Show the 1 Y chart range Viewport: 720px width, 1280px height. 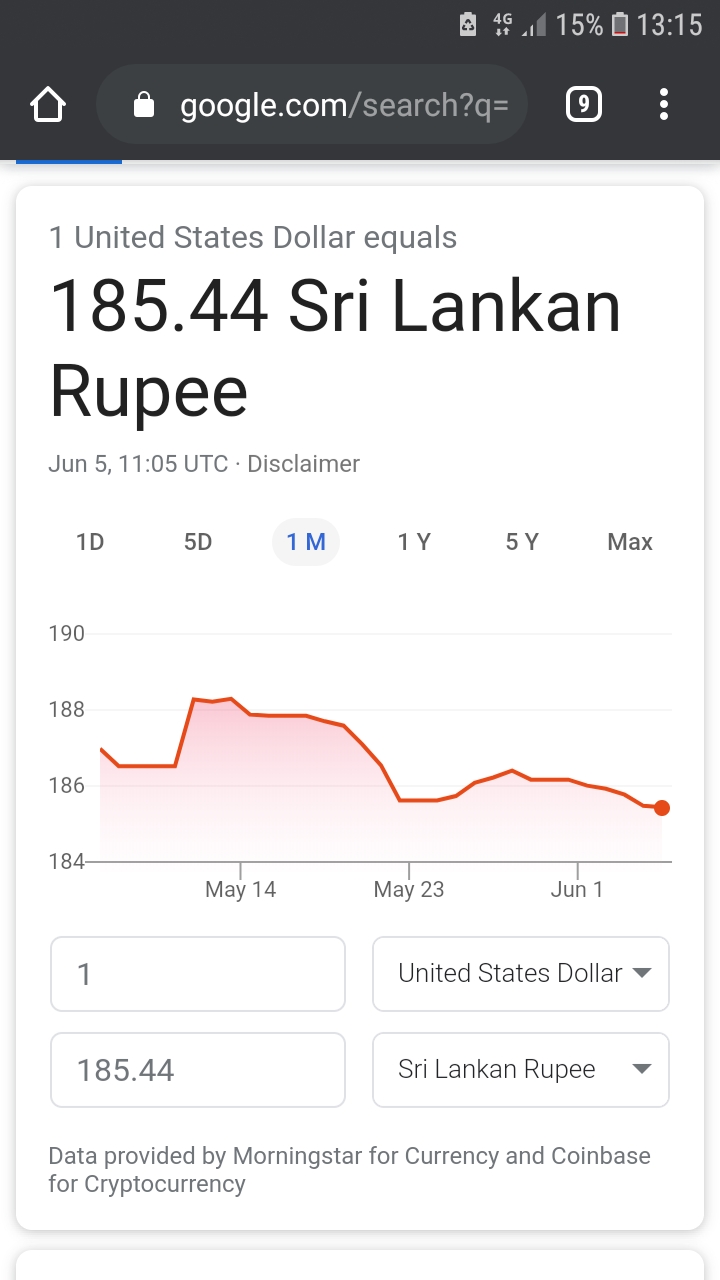(414, 542)
